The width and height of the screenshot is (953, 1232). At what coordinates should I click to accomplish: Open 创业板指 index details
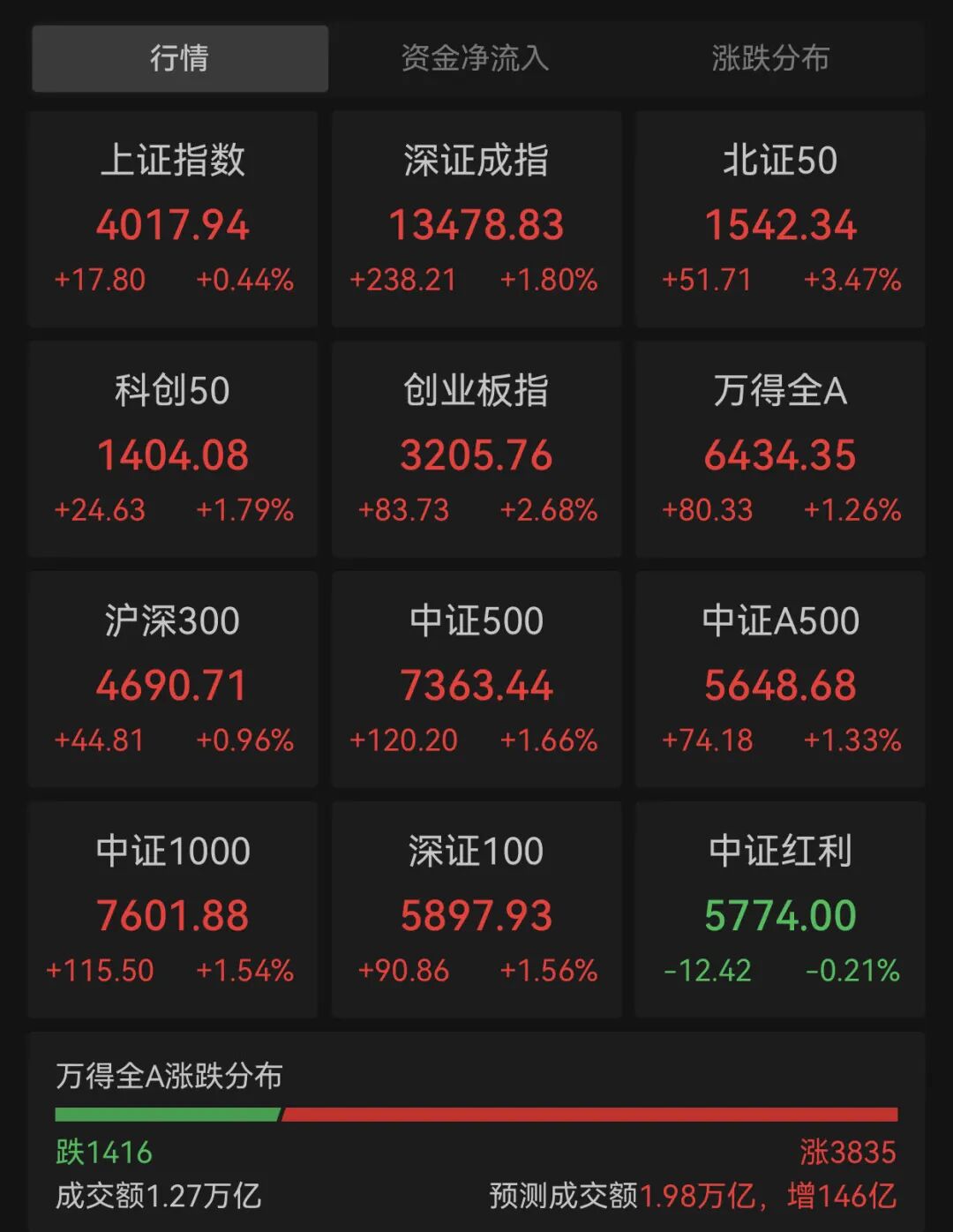[476, 449]
